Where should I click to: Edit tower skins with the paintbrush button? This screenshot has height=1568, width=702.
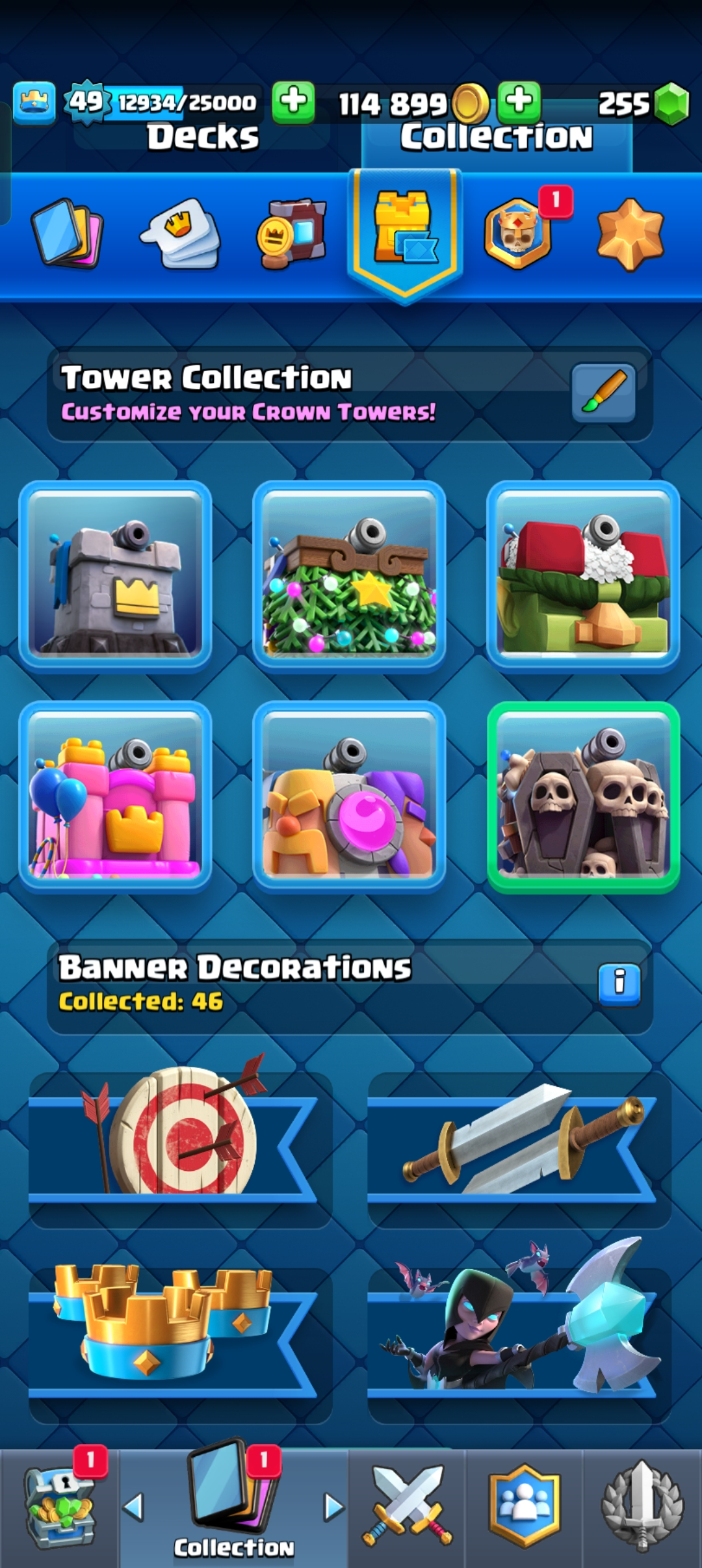click(603, 393)
